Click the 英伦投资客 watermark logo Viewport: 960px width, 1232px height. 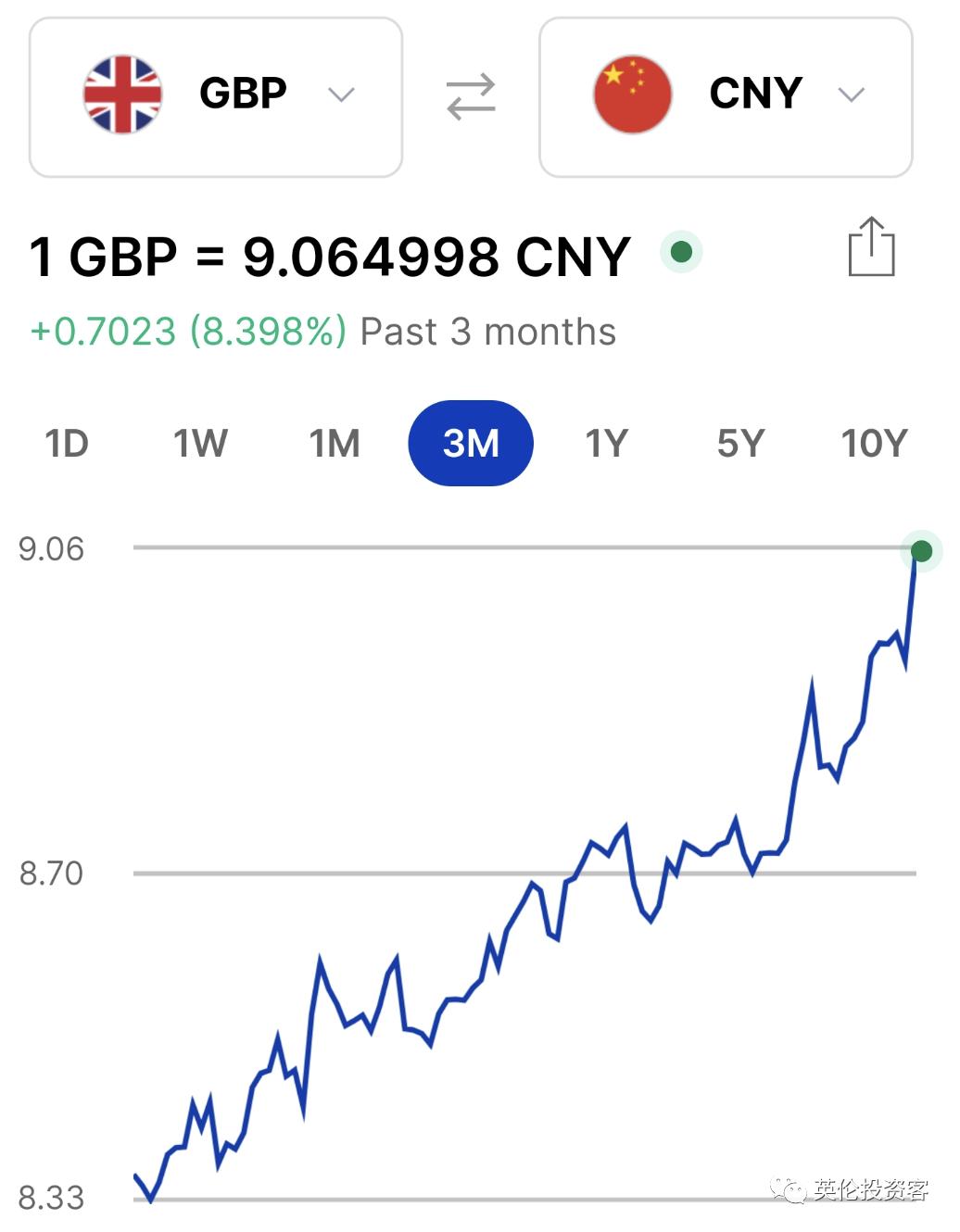[848, 1188]
